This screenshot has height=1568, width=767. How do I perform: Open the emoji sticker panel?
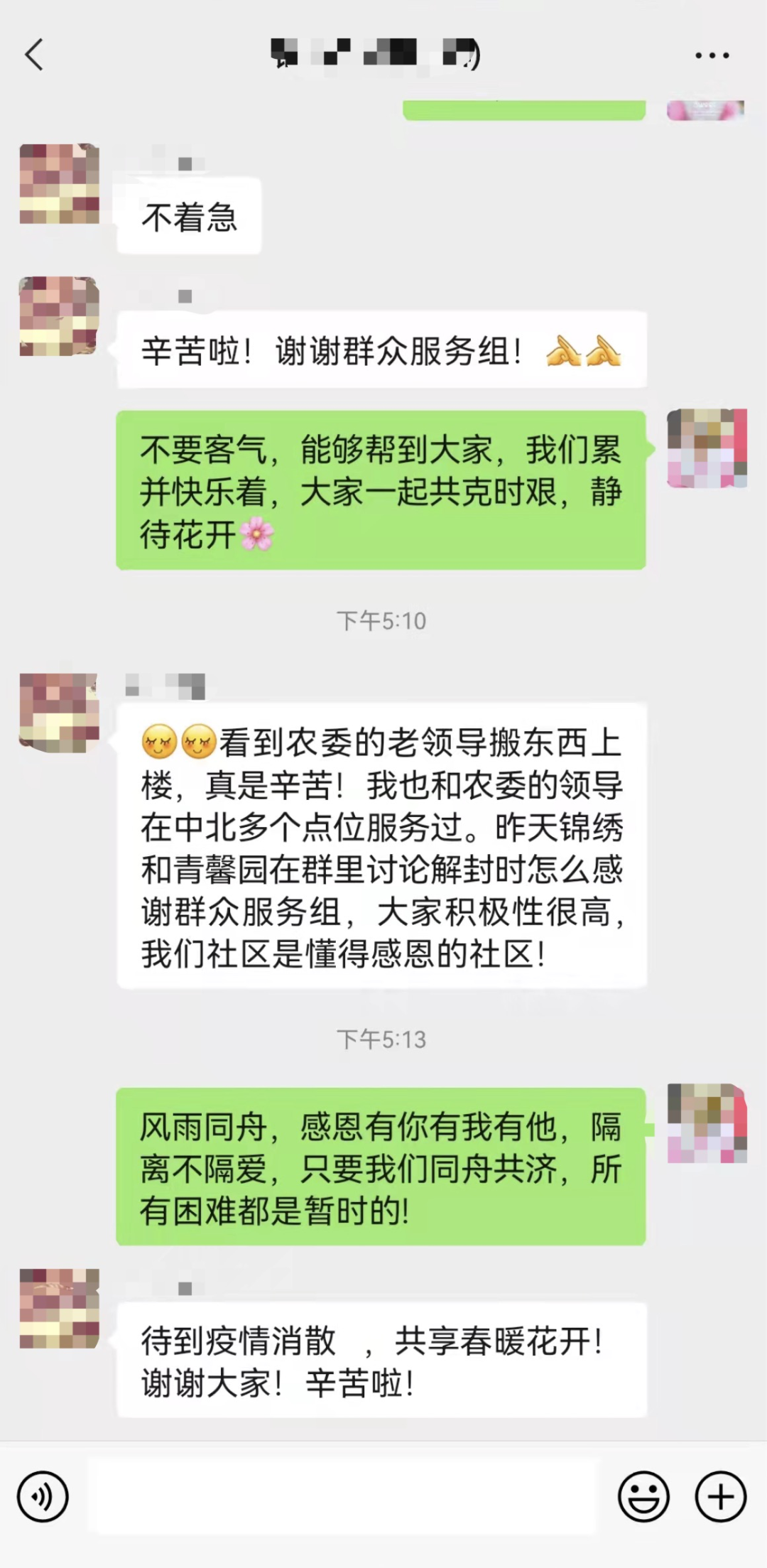pyautogui.click(x=643, y=1496)
